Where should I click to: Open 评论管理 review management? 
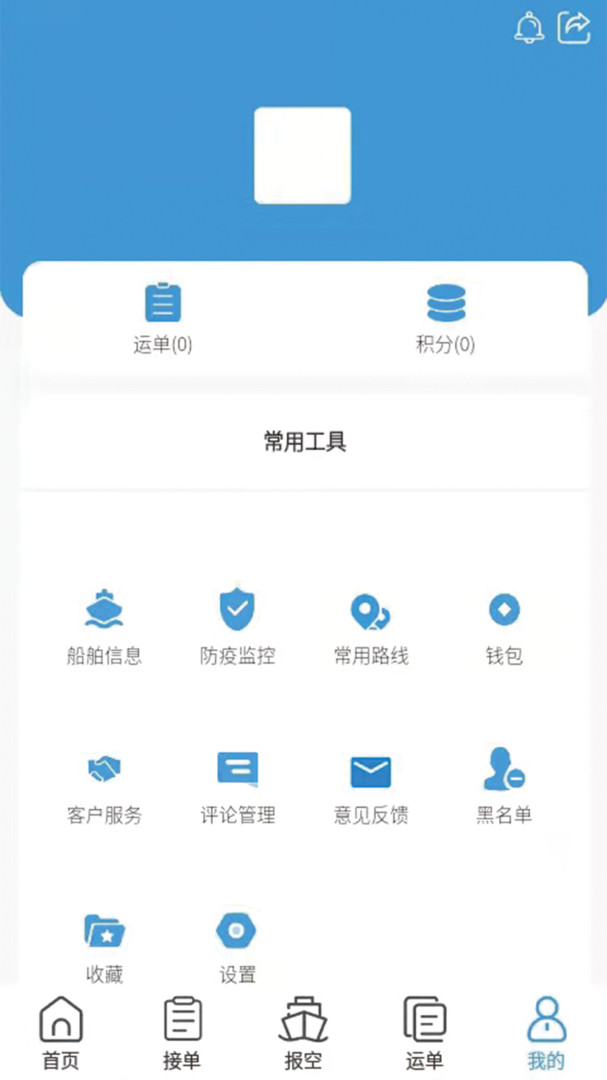[237, 786]
